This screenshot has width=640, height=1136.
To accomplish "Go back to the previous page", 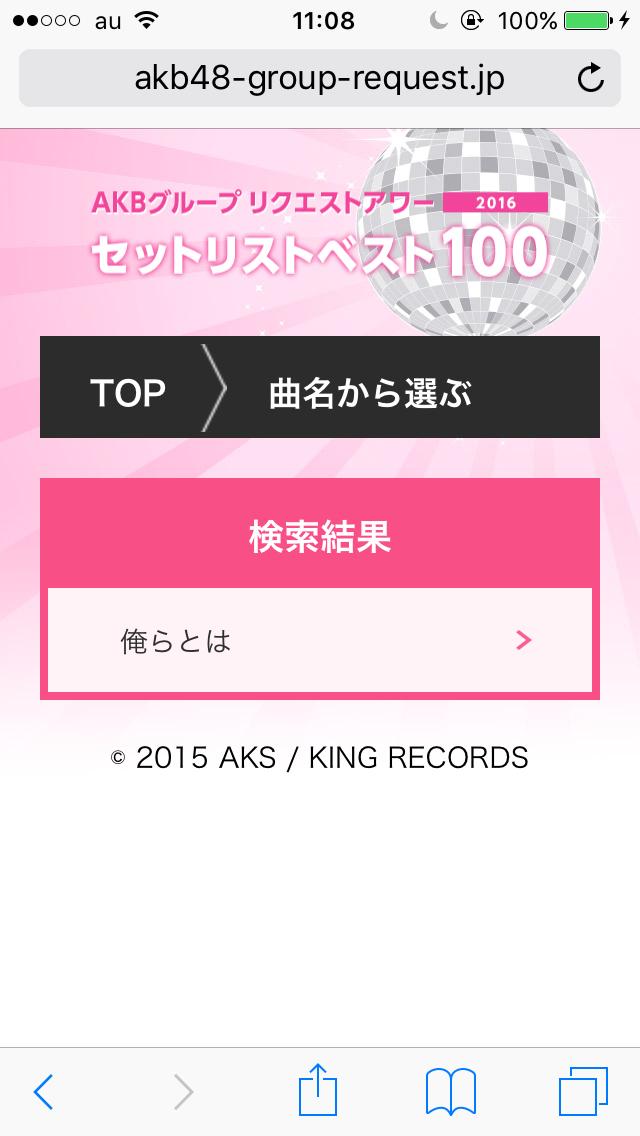I will [43, 1092].
